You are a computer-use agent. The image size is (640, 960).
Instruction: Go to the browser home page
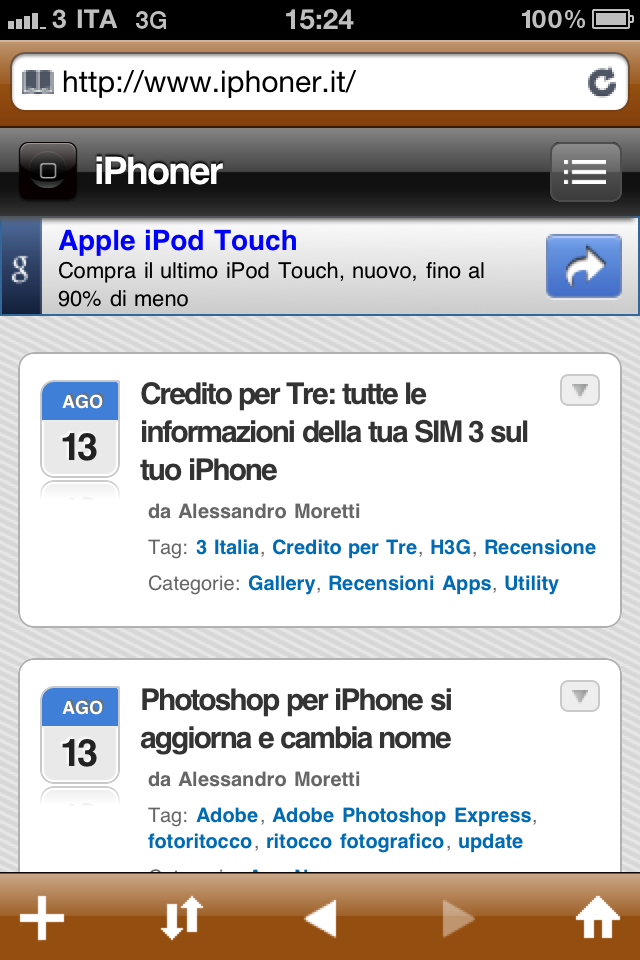pos(597,918)
